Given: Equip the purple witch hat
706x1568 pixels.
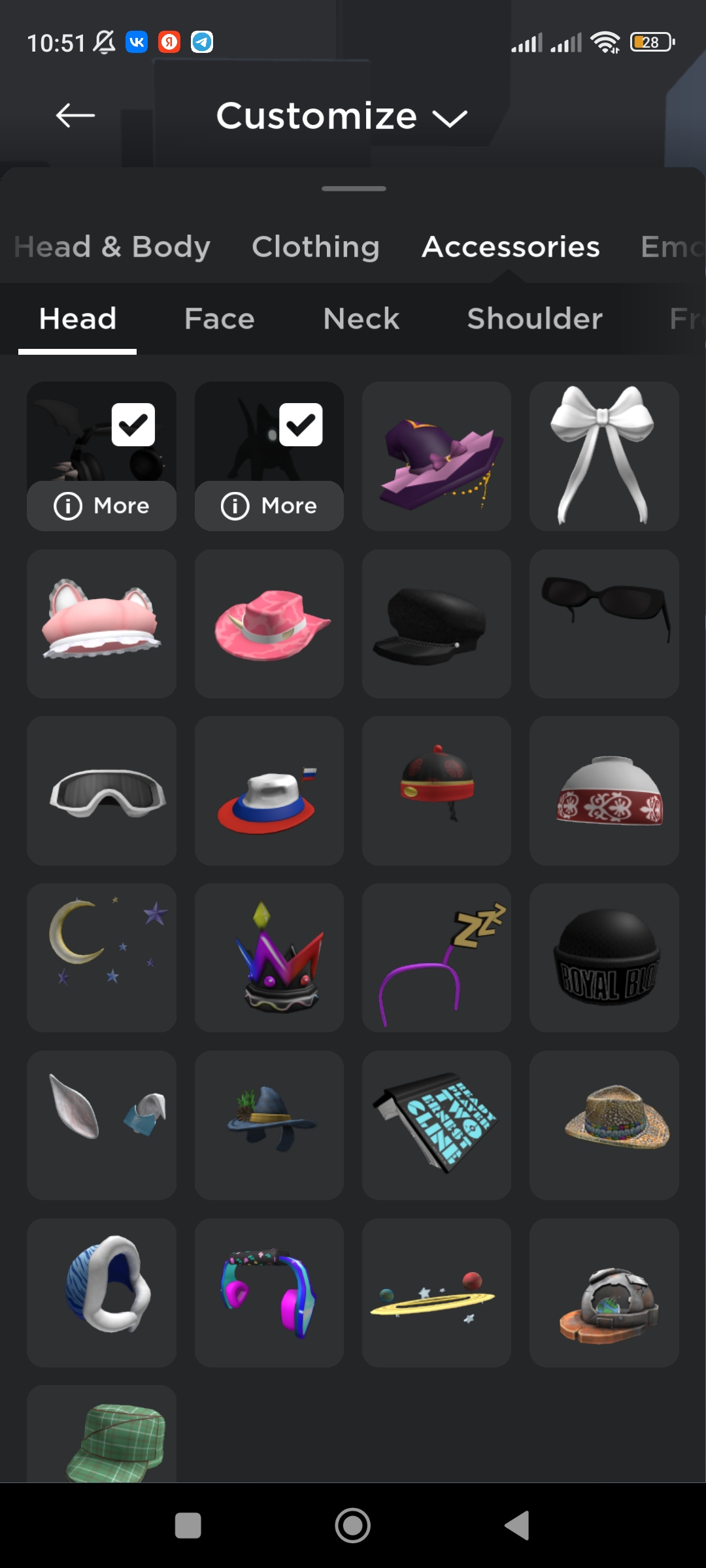Looking at the screenshot, I should pyautogui.click(x=437, y=456).
